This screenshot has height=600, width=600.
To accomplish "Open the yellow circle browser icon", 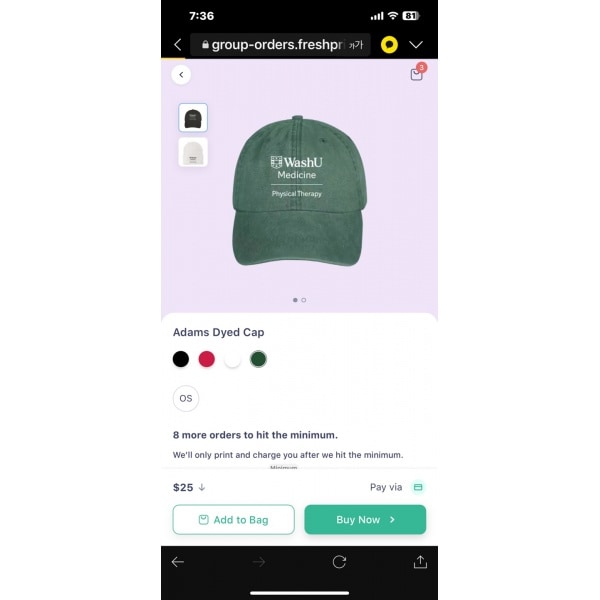I will (x=388, y=45).
